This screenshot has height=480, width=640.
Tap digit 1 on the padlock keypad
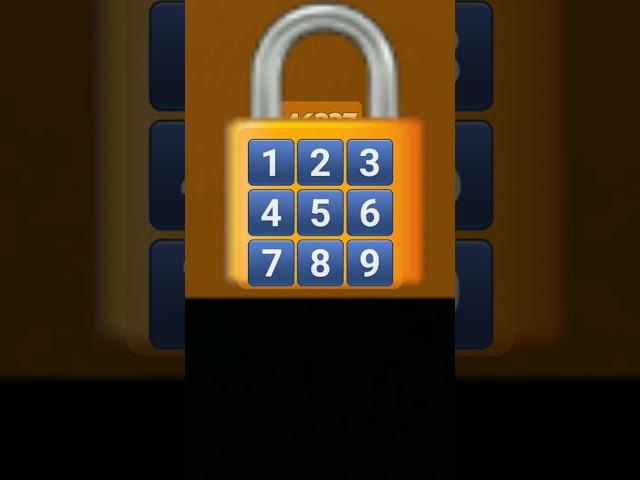click(x=271, y=162)
